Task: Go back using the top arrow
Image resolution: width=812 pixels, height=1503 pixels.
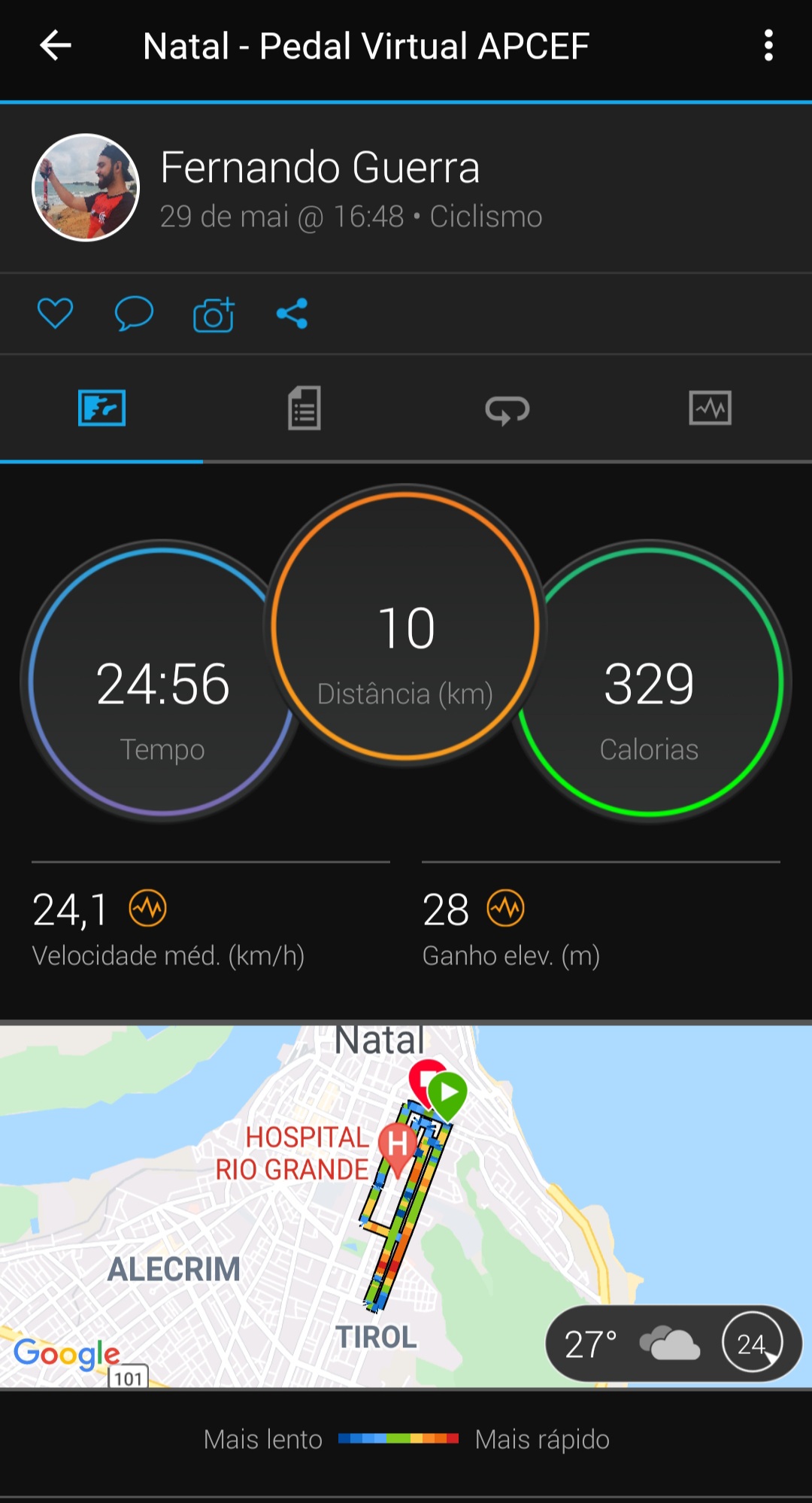Action: click(x=56, y=46)
